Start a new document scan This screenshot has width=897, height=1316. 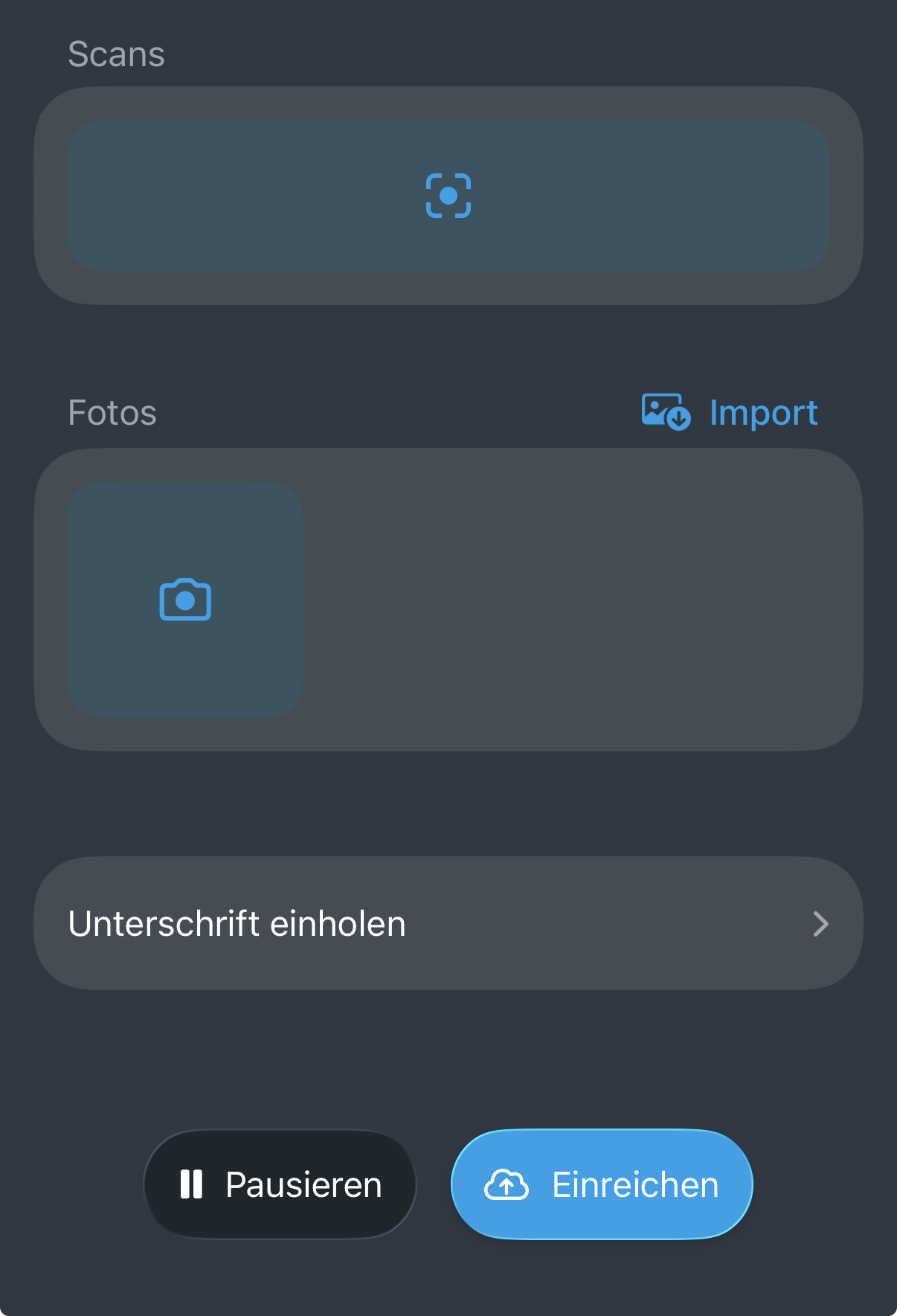click(448, 196)
